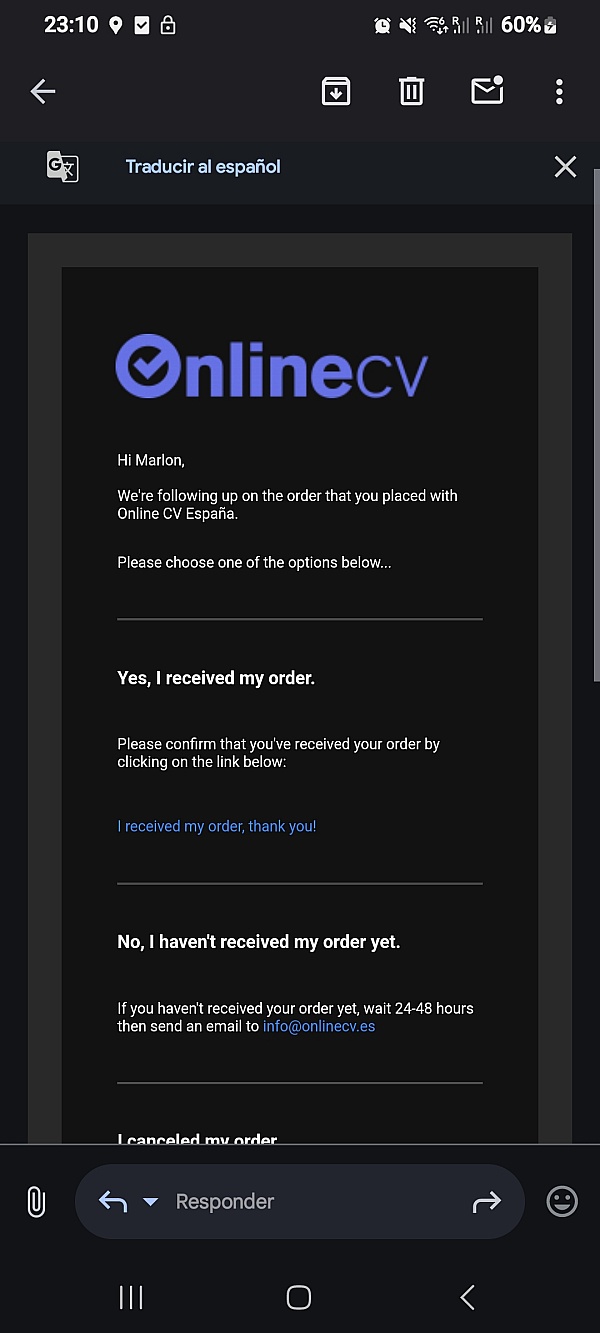Go back to the inbox
The image size is (600, 1333).
pos(42,92)
